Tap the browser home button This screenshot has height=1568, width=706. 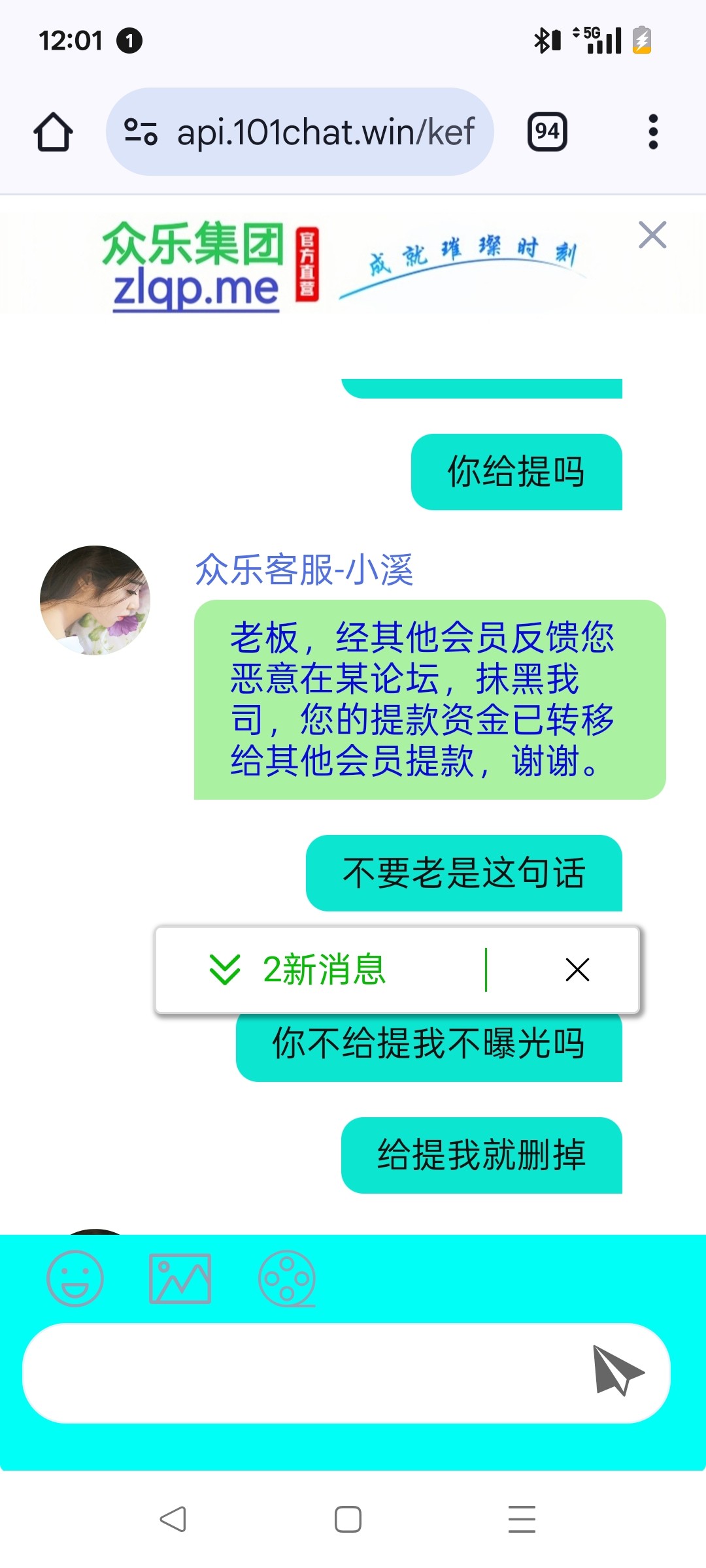pos(53,132)
